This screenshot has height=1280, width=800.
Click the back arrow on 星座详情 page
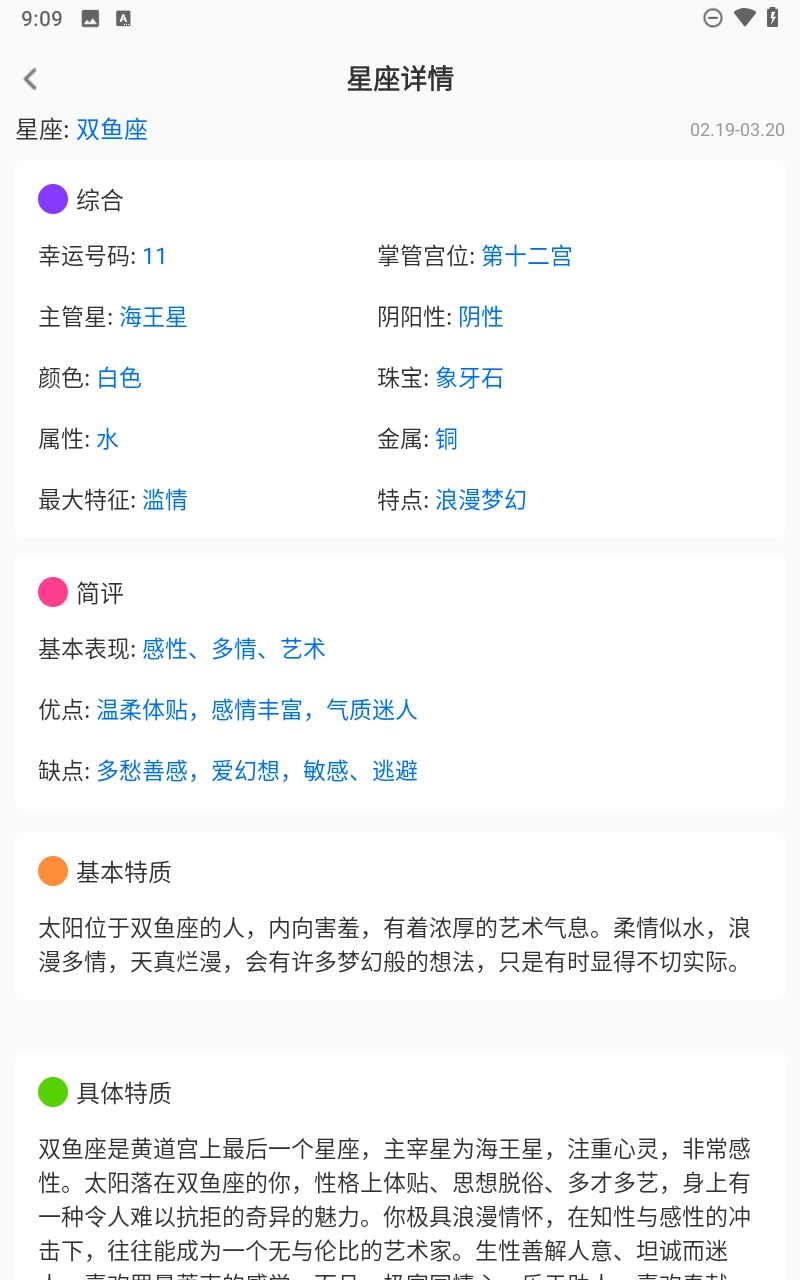coord(30,78)
